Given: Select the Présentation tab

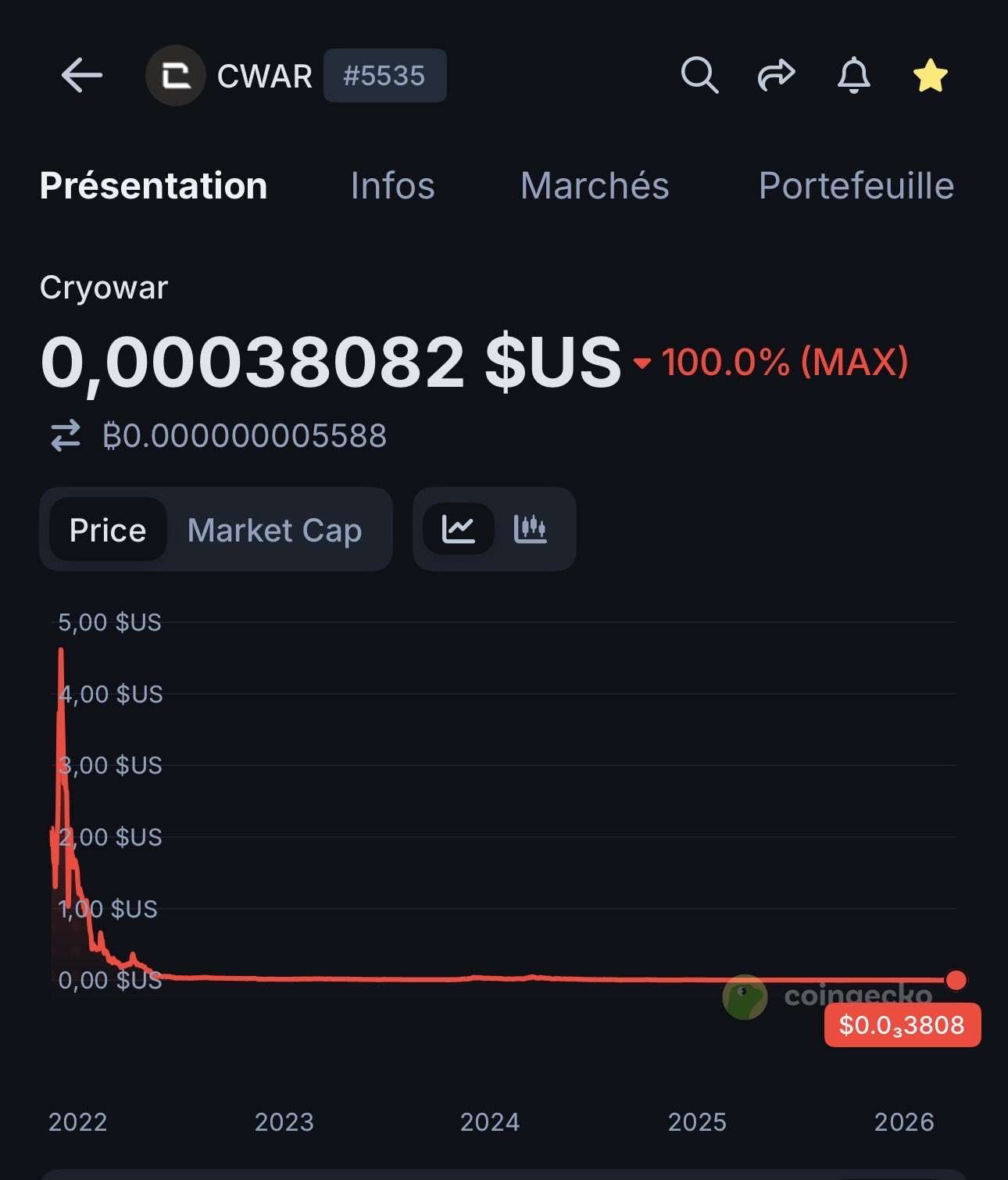Looking at the screenshot, I should 154,186.
